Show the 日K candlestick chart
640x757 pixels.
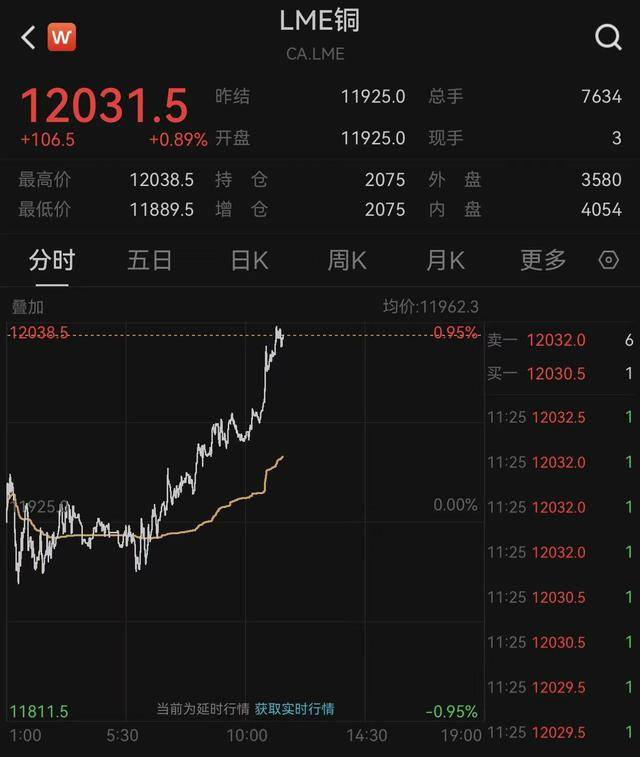(x=249, y=261)
